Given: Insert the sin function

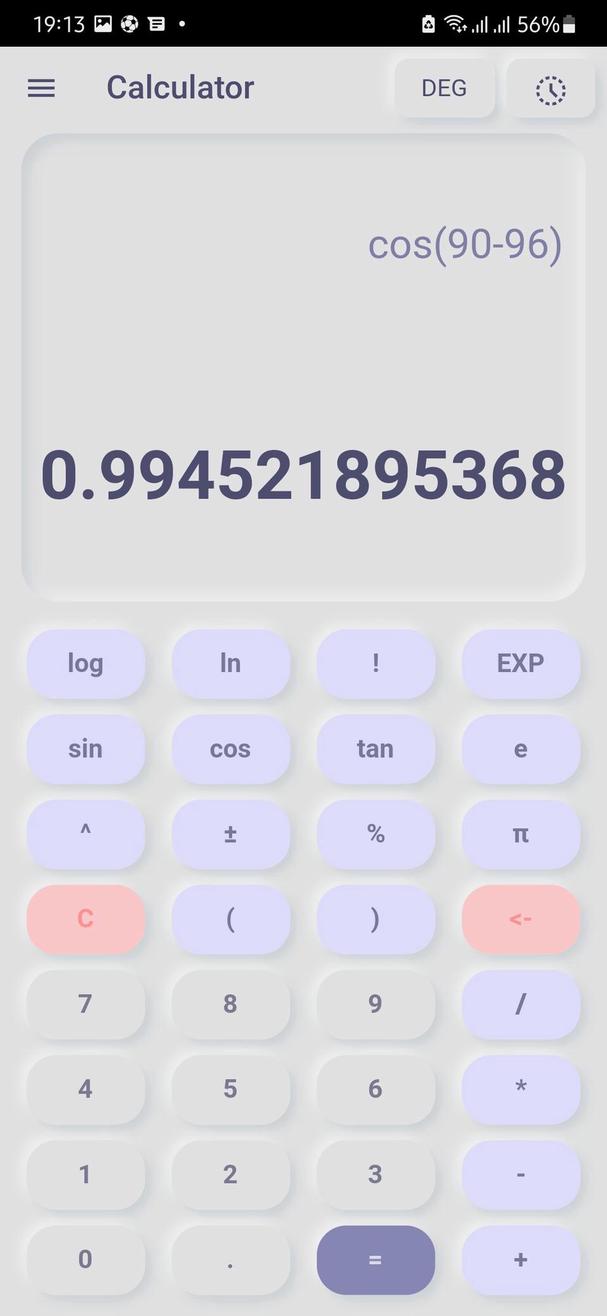Looking at the screenshot, I should click(x=85, y=748).
